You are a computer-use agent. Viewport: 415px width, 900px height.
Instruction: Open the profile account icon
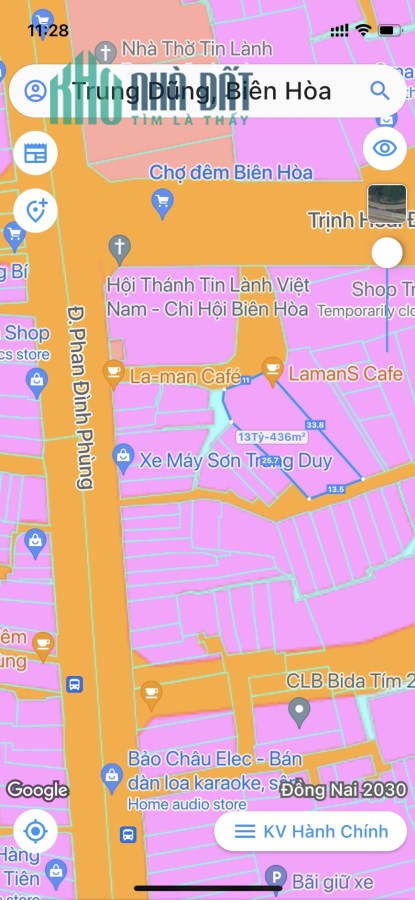tap(36, 91)
